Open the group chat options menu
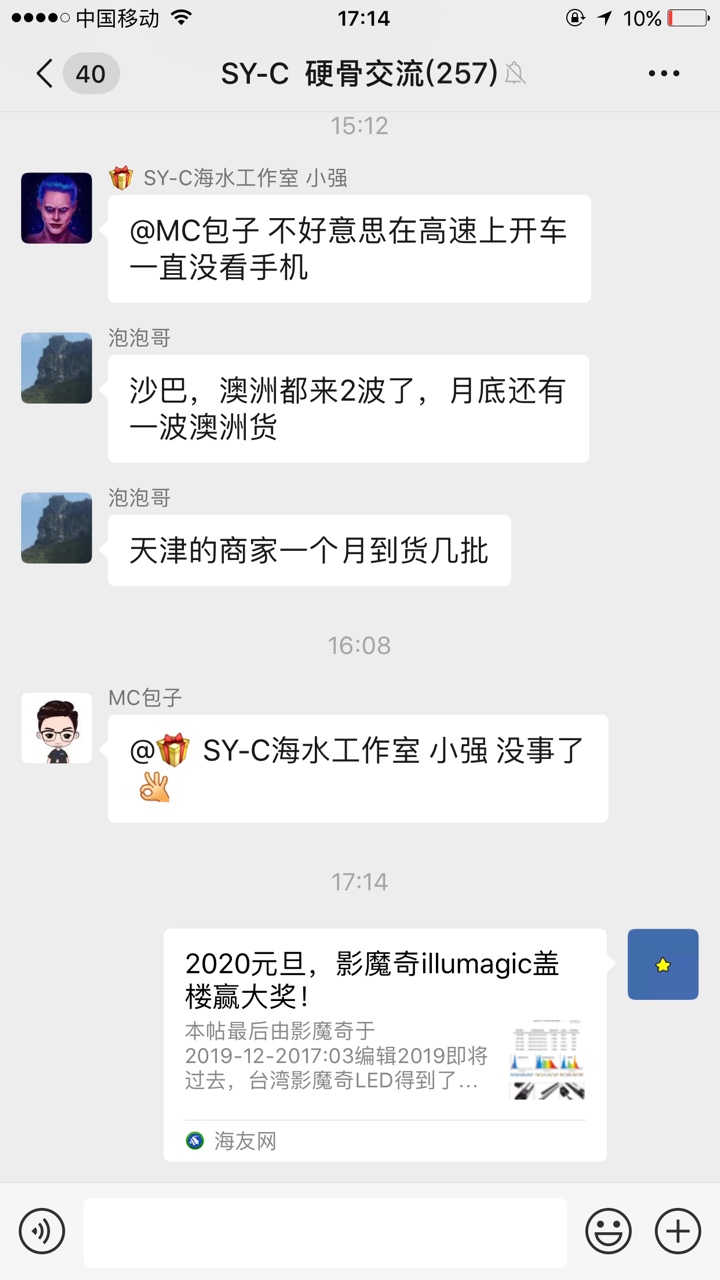720x1280 pixels. click(x=664, y=74)
